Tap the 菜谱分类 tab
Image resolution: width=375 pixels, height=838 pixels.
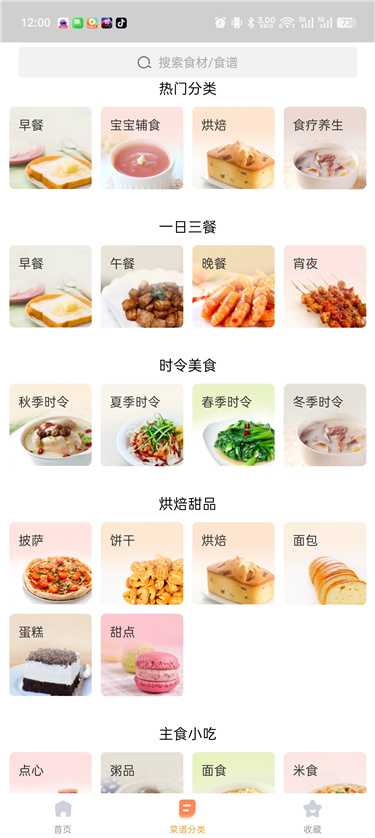[x=187, y=817]
